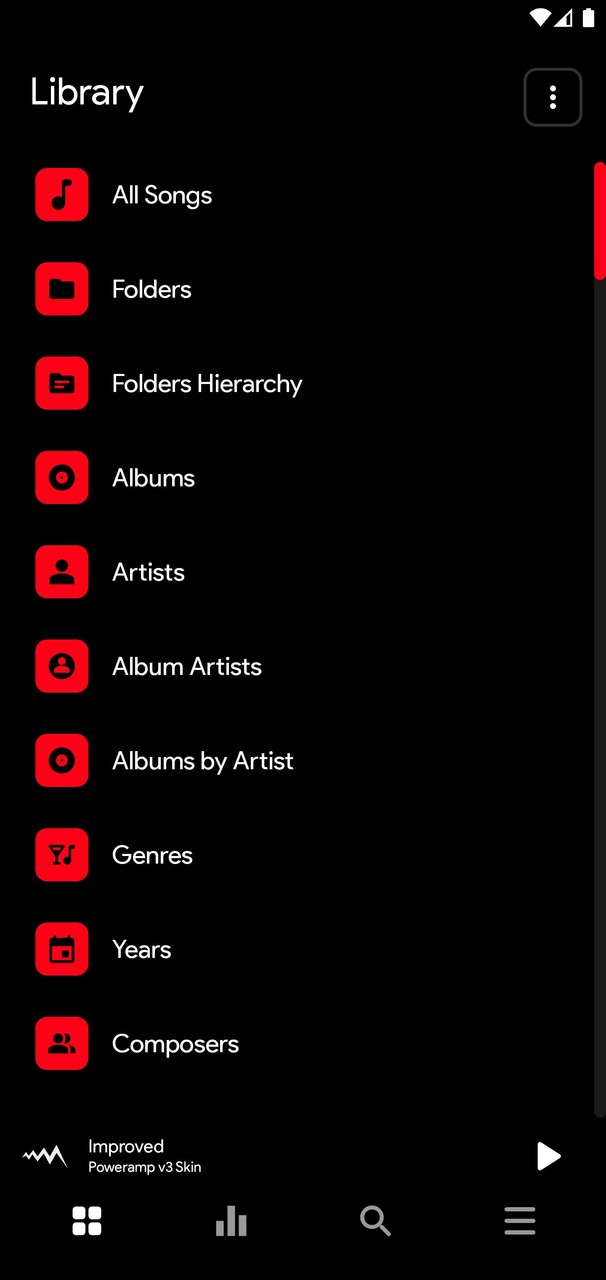Open the overflow menu in Library
Image resolution: width=606 pixels, height=1280 pixels.
point(552,97)
